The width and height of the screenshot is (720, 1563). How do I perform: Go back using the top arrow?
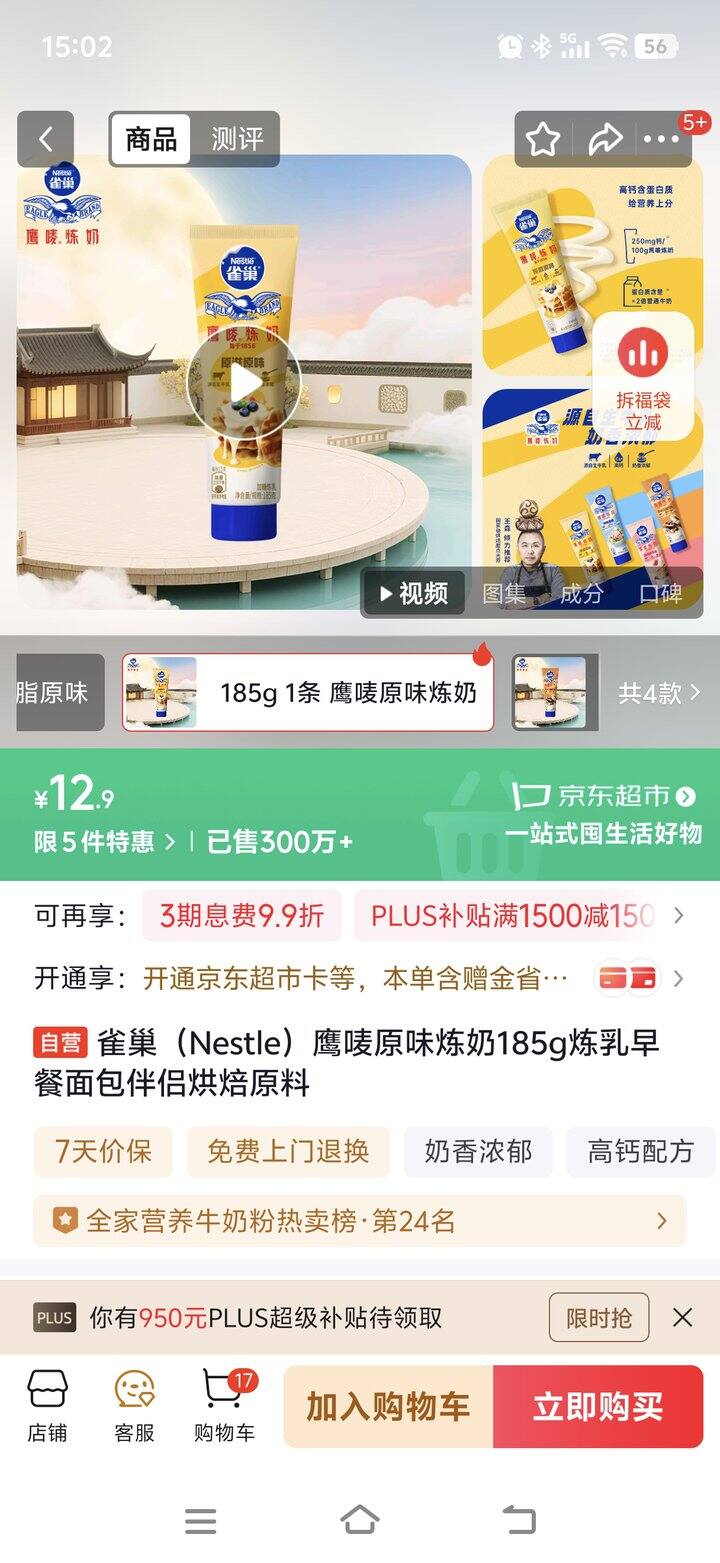click(45, 139)
